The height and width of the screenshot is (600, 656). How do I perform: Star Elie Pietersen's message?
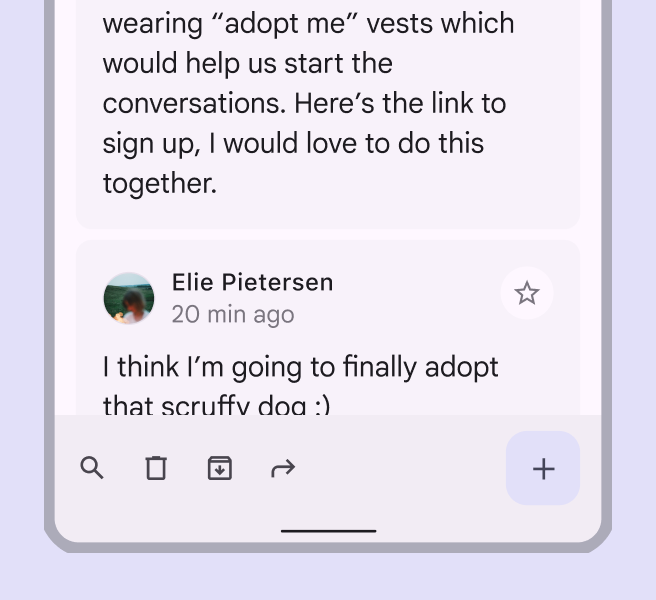pyautogui.click(x=527, y=293)
